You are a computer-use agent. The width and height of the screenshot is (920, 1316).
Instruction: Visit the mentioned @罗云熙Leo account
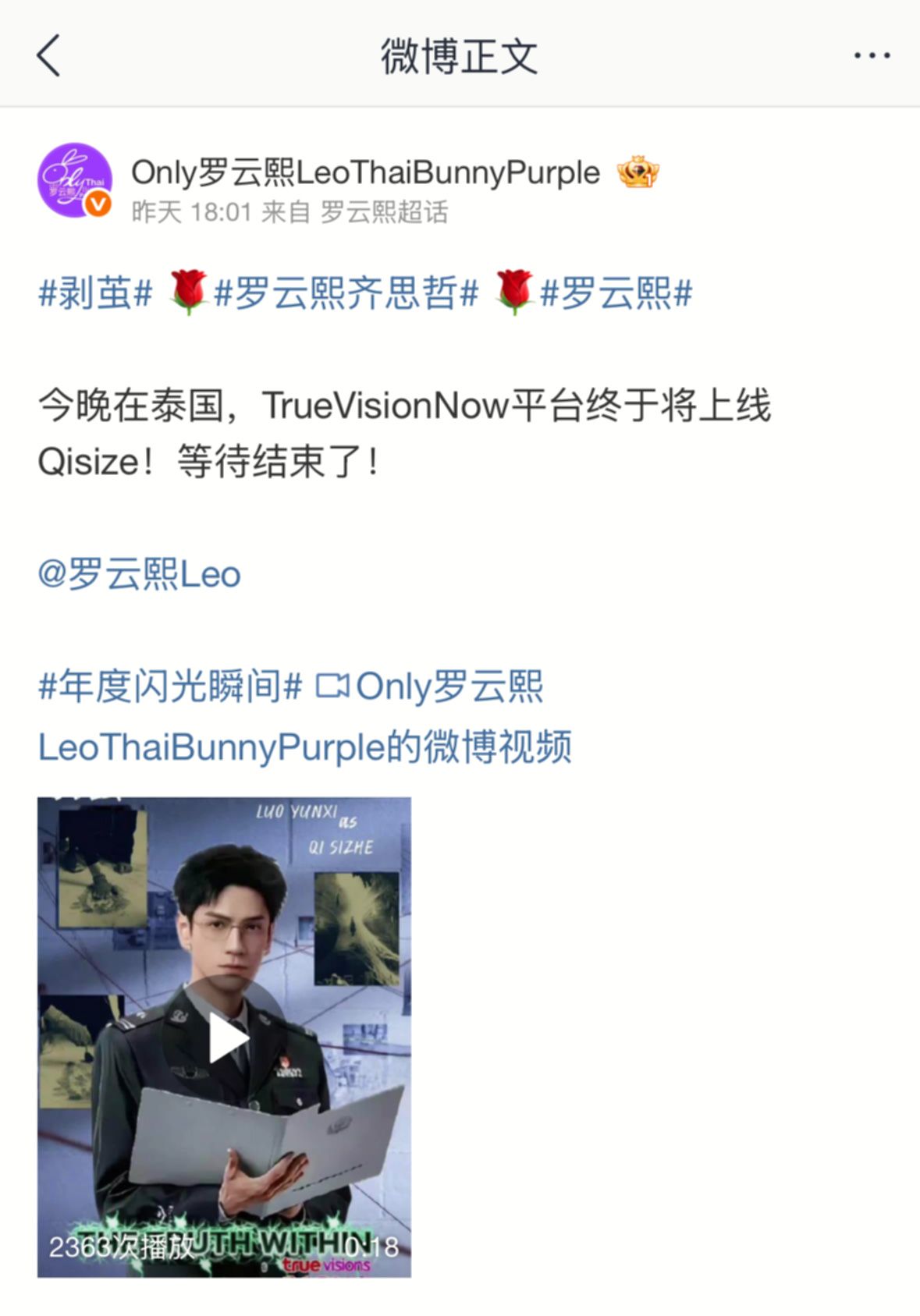pos(139,575)
